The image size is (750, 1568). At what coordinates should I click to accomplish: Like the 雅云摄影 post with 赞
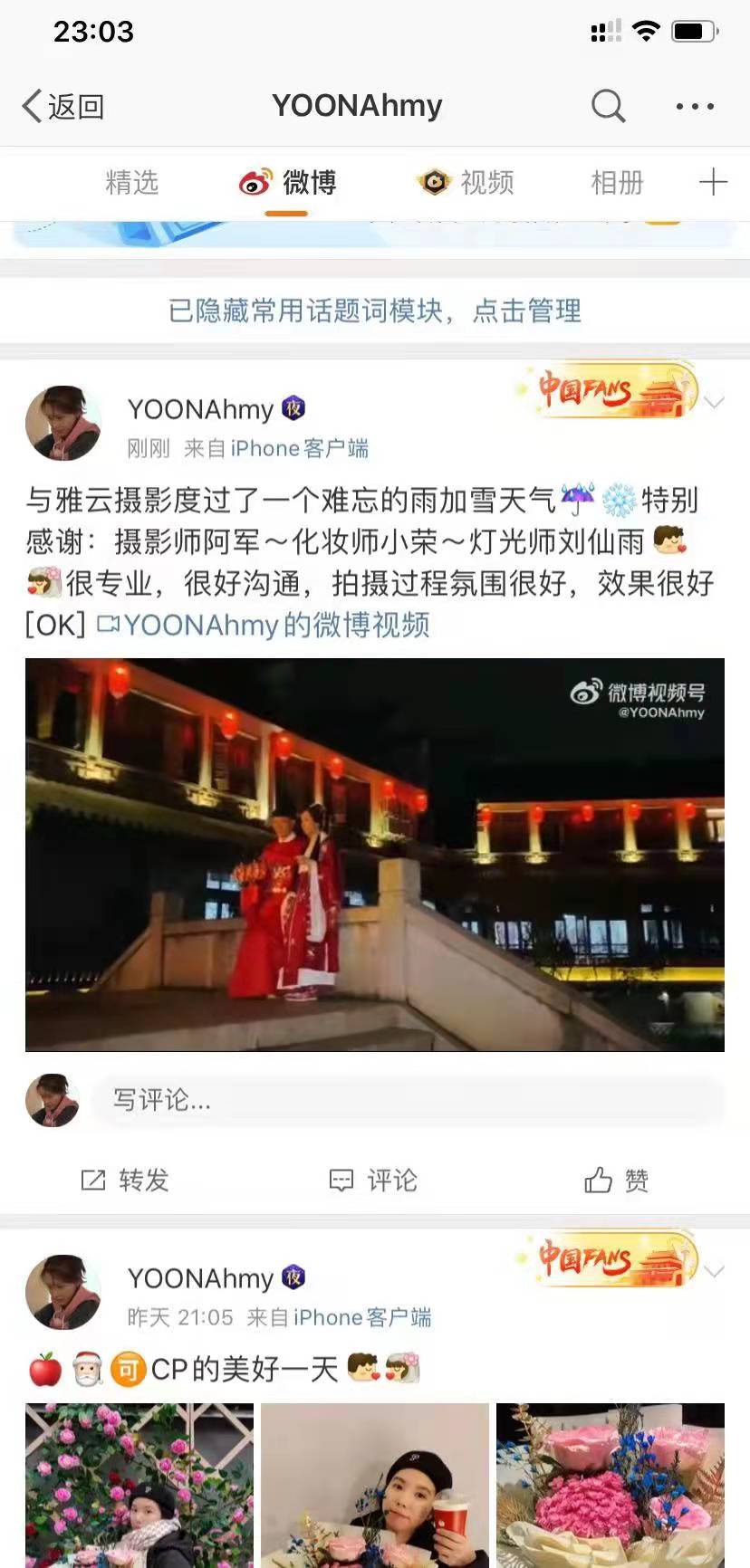pos(616,1180)
